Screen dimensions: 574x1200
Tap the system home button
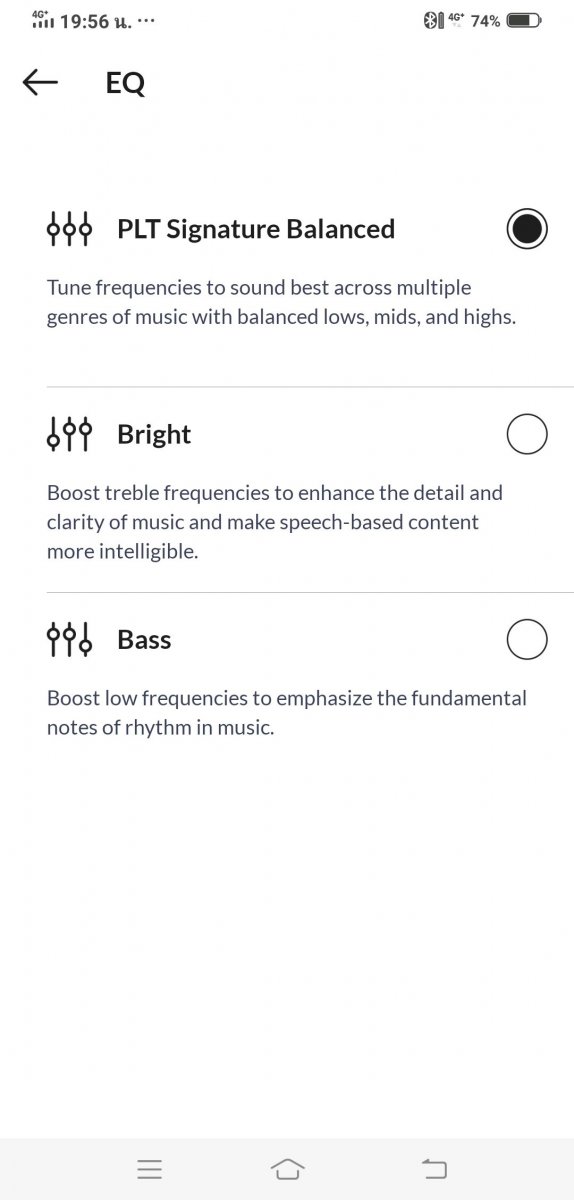point(287,1168)
